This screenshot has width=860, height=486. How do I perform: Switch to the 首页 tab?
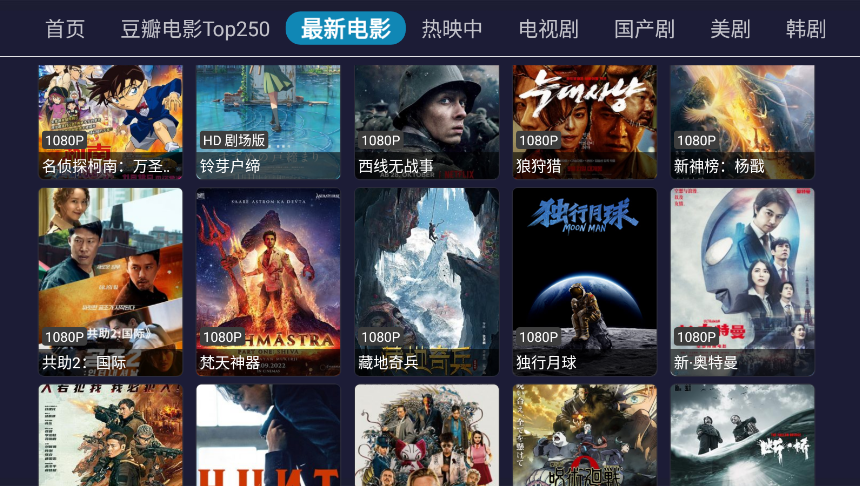click(x=65, y=29)
